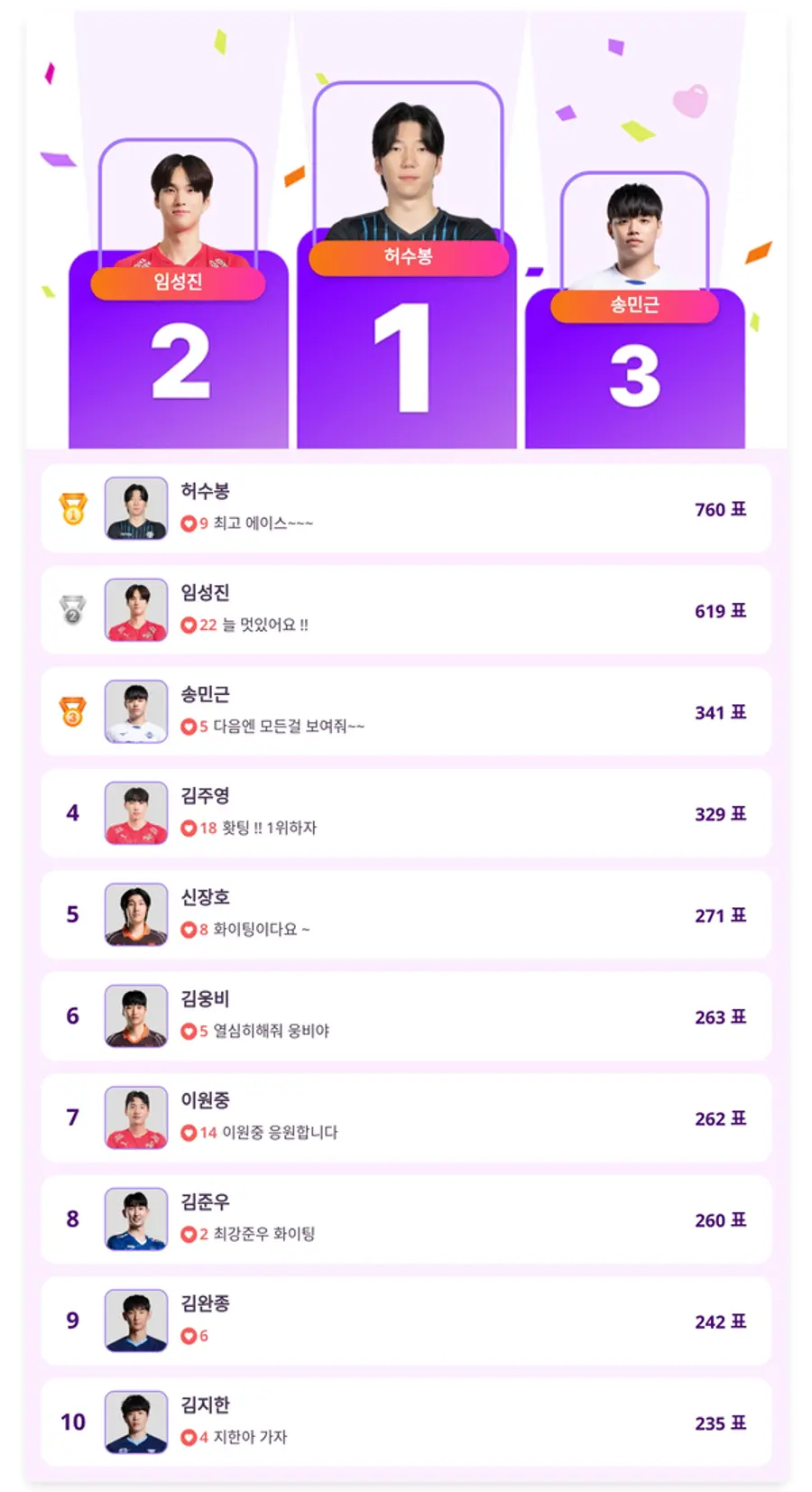This screenshot has height=1492, width=812.
Task: Click the silver medal icon beside 임성진
Action: point(71,610)
